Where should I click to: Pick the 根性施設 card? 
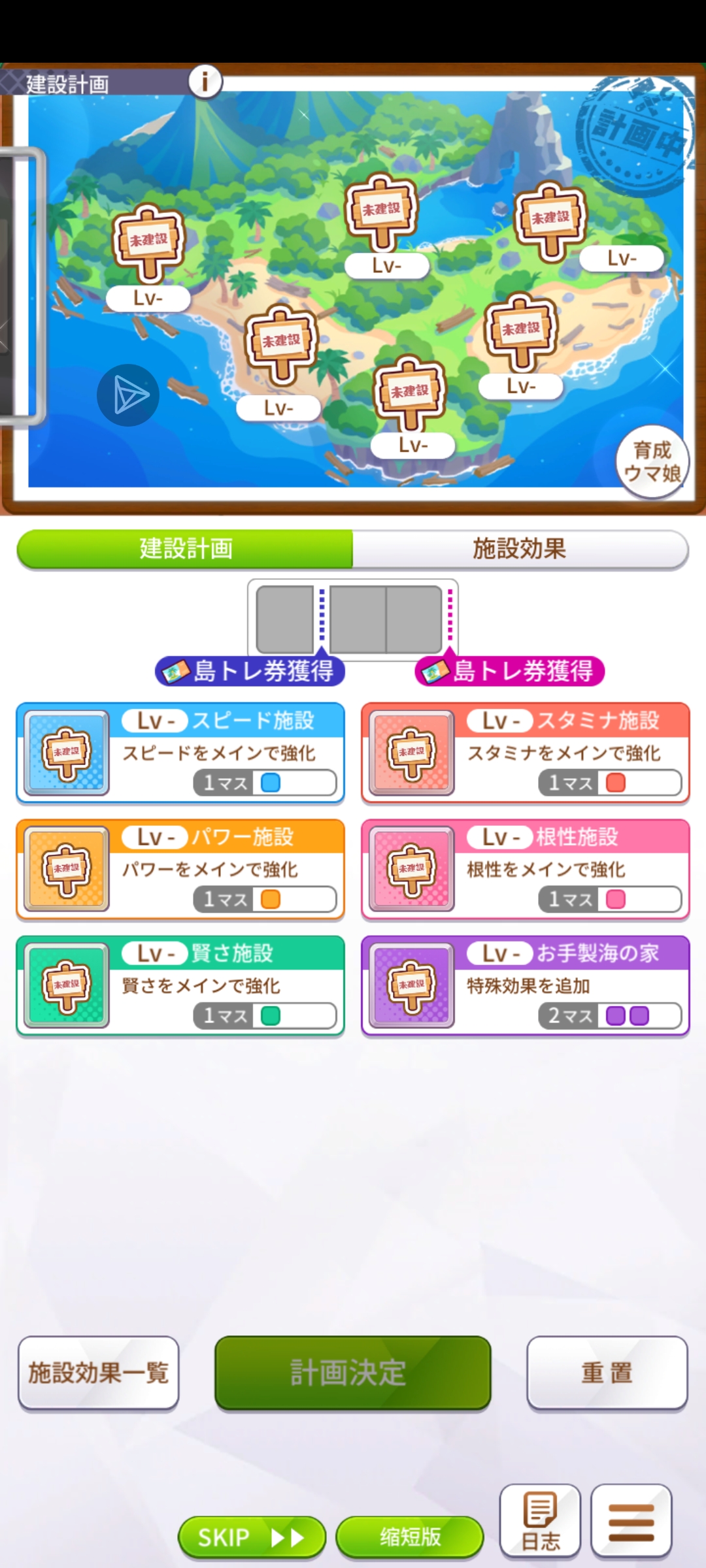coord(526,869)
